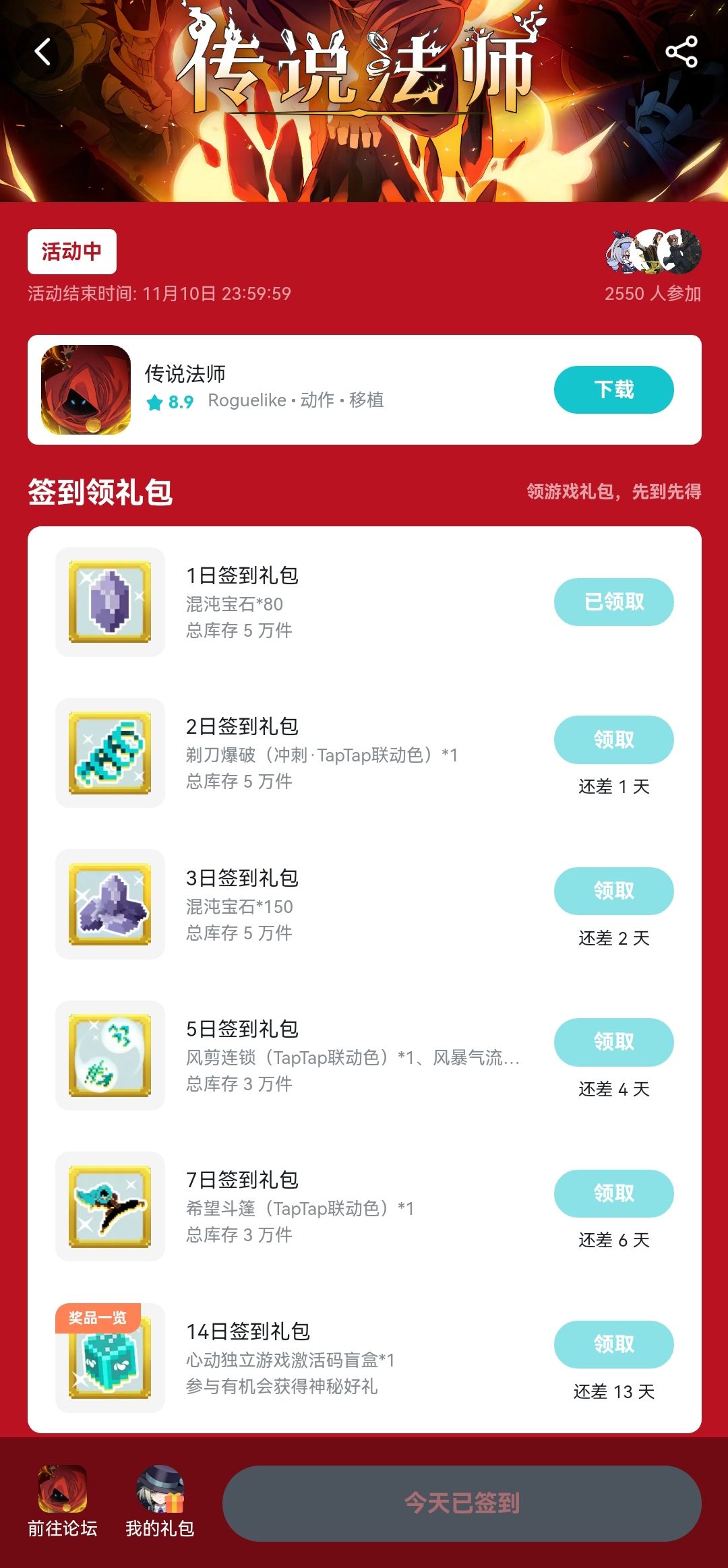Image resolution: width=728 pixels, height=1568 pixels.
Task: Select the 混沌宝石 1日签到礼包 item icon
Action: (x=110, y=602)
